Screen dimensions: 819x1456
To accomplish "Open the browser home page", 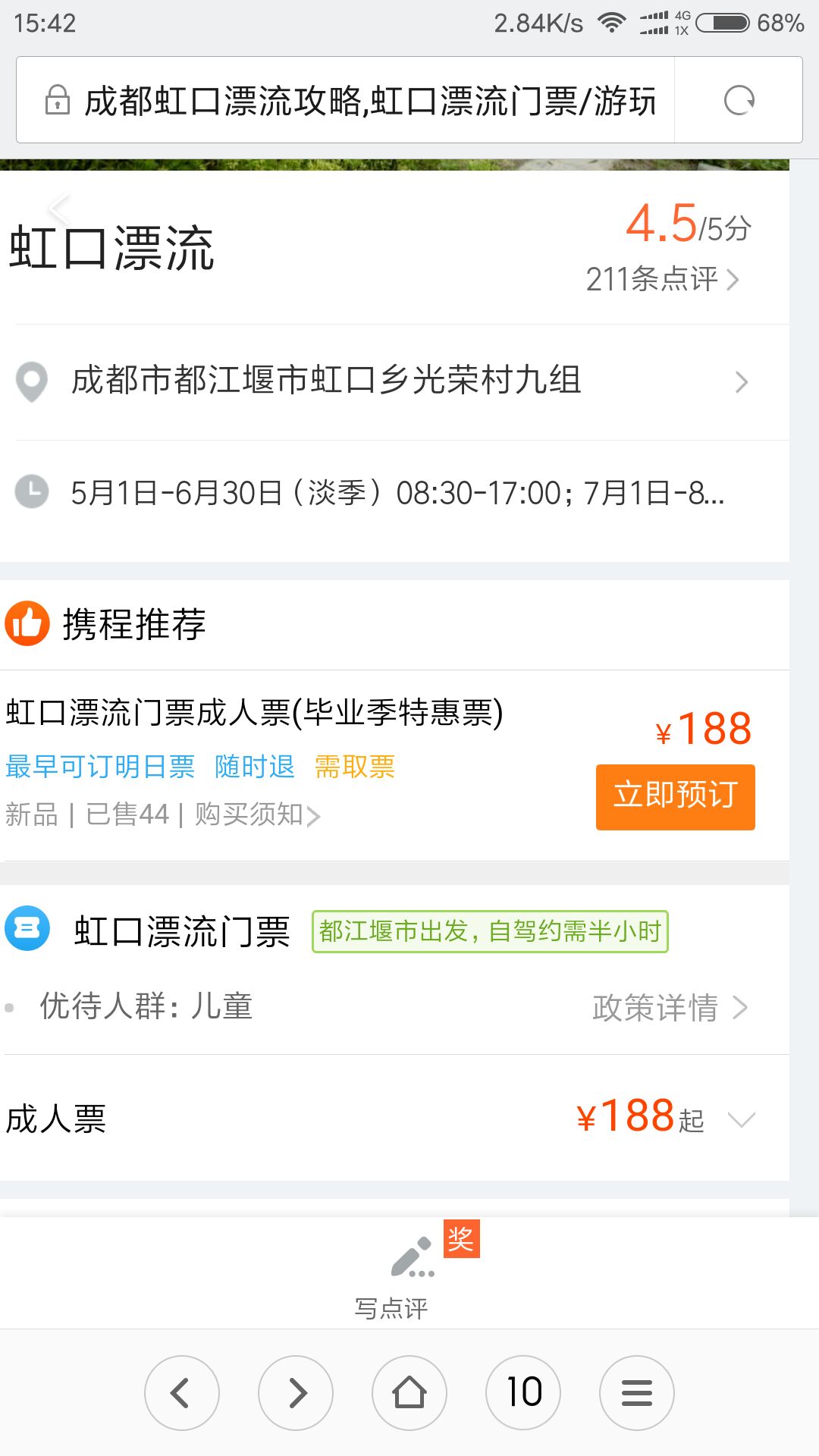I will pos(409,1393).
